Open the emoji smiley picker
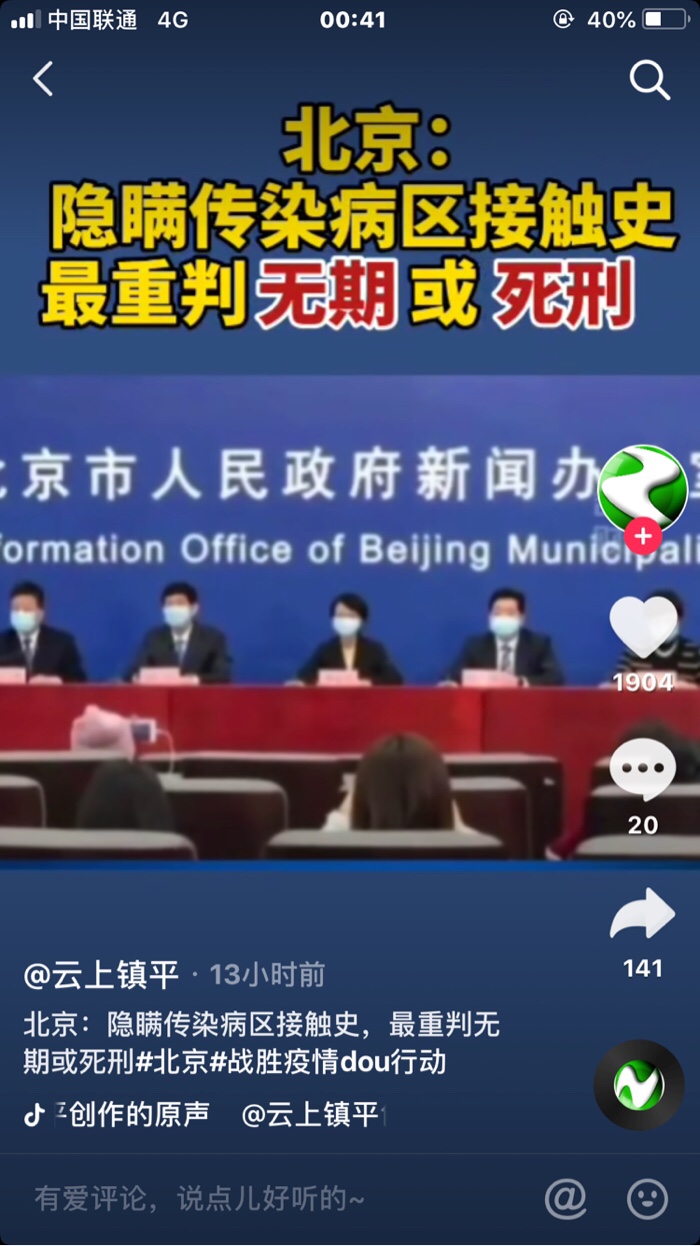Viewport: 700px width, 1246px height. [647, 1197]
